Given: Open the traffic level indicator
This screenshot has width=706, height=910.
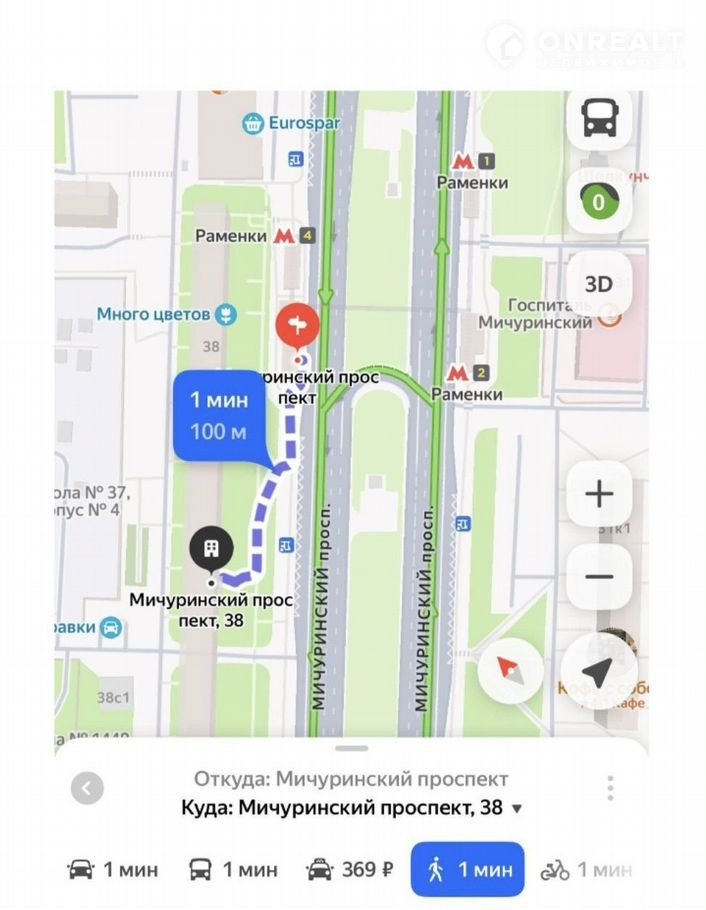Looking at the screenshot, I should tap(599, 202).
